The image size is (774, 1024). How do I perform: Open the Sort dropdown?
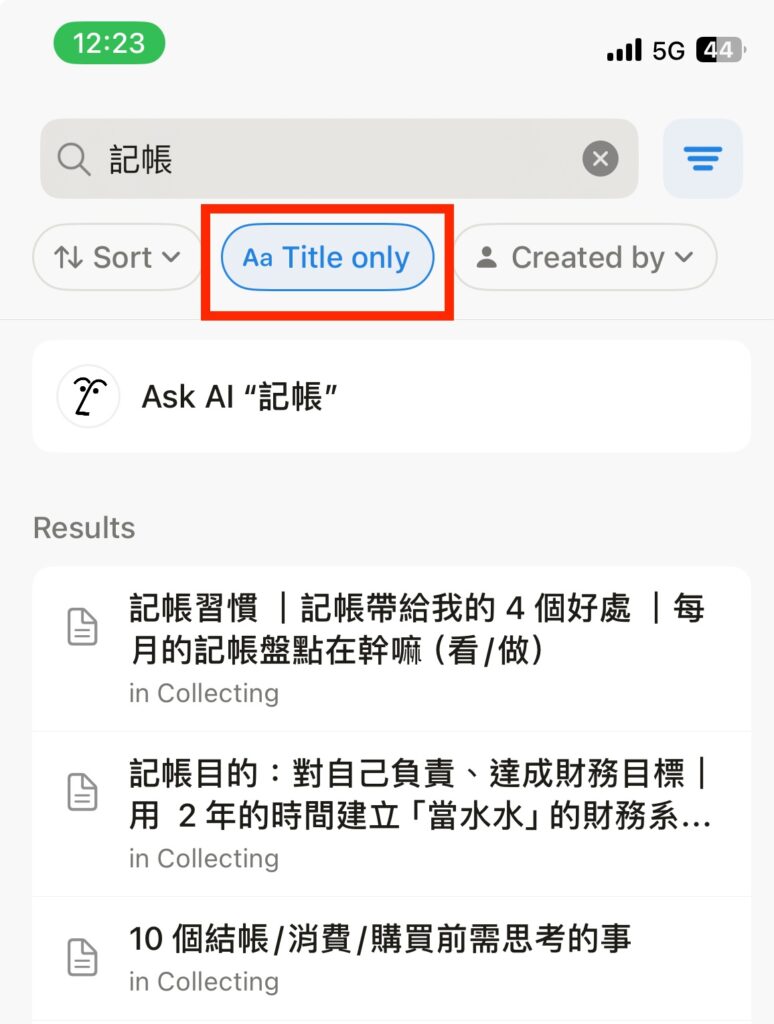pos(117,258)
